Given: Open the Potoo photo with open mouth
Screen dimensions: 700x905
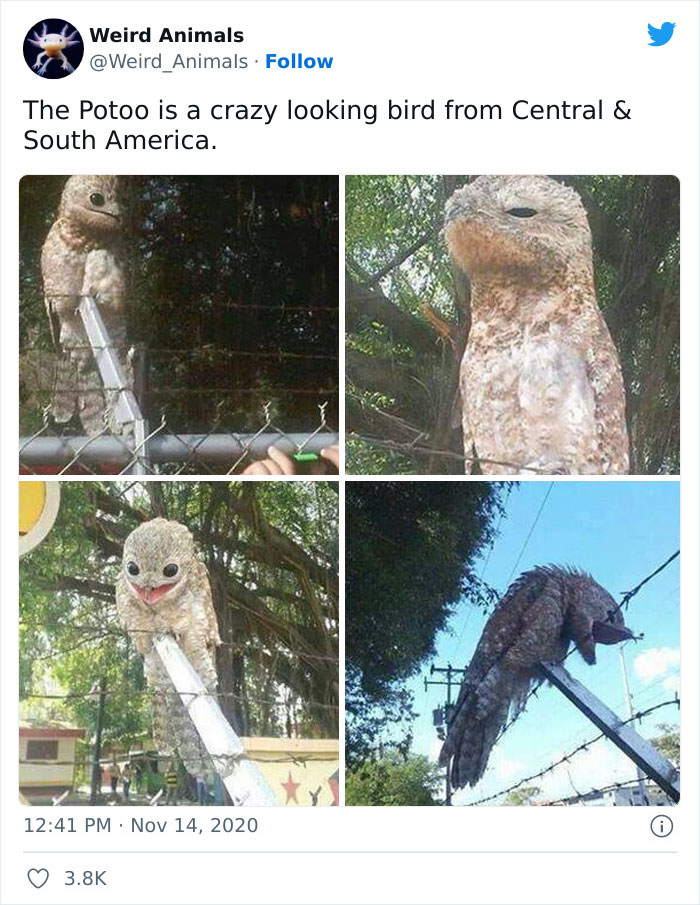Looking at the screenshot, I should (179, 643).
